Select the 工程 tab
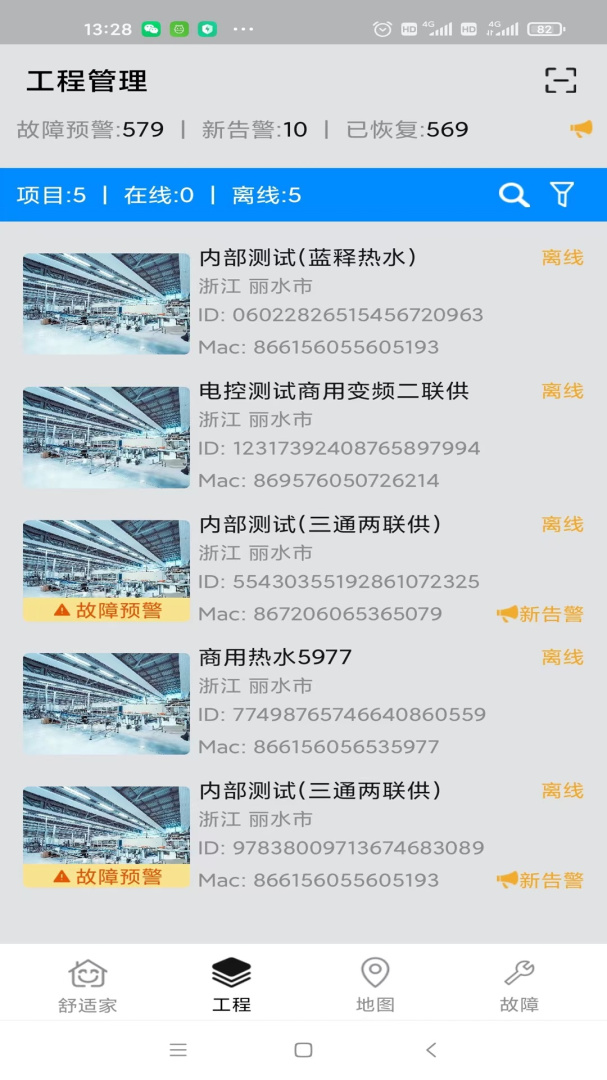This screenshot has width=607, height=1080. coord(231,985)
